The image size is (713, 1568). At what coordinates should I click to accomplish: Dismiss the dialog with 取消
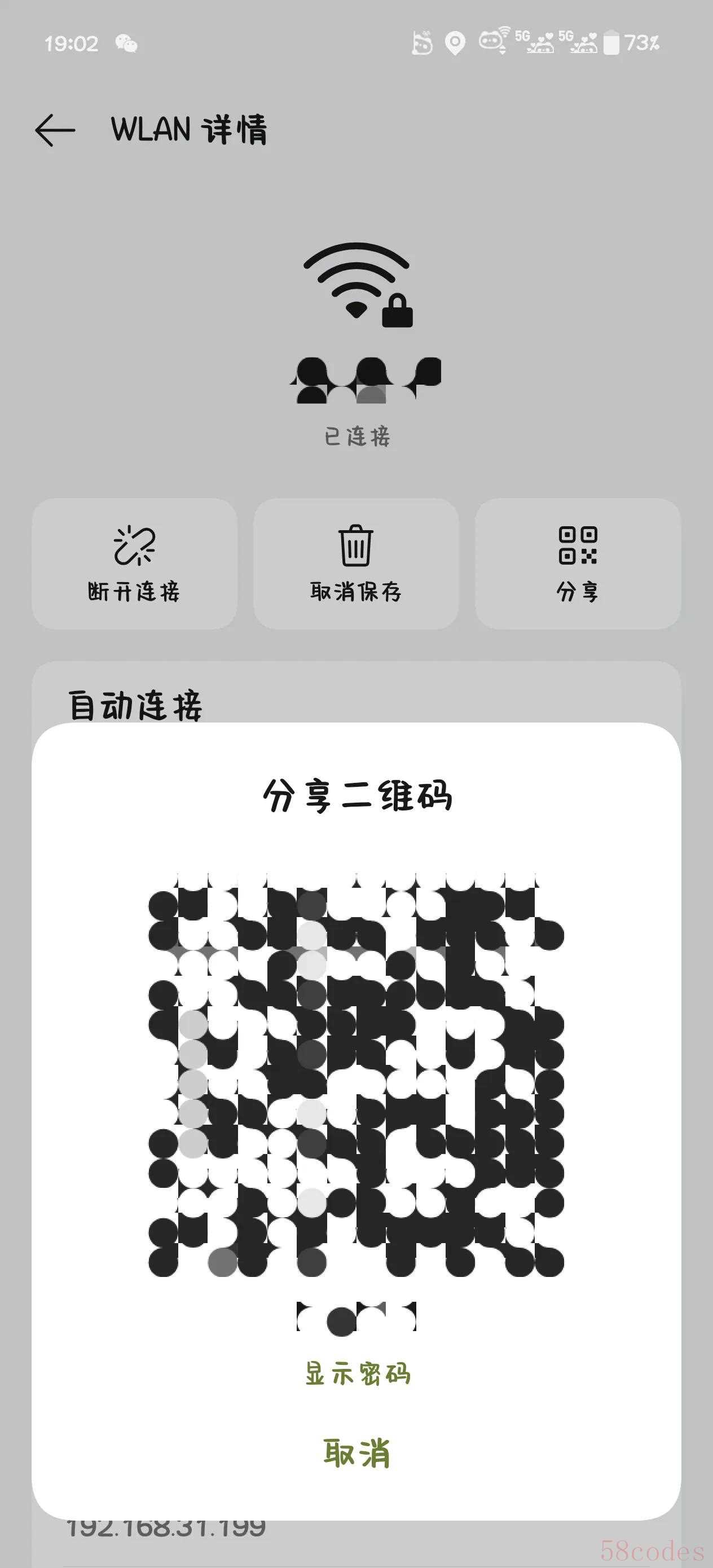[x=356, y=1453]
